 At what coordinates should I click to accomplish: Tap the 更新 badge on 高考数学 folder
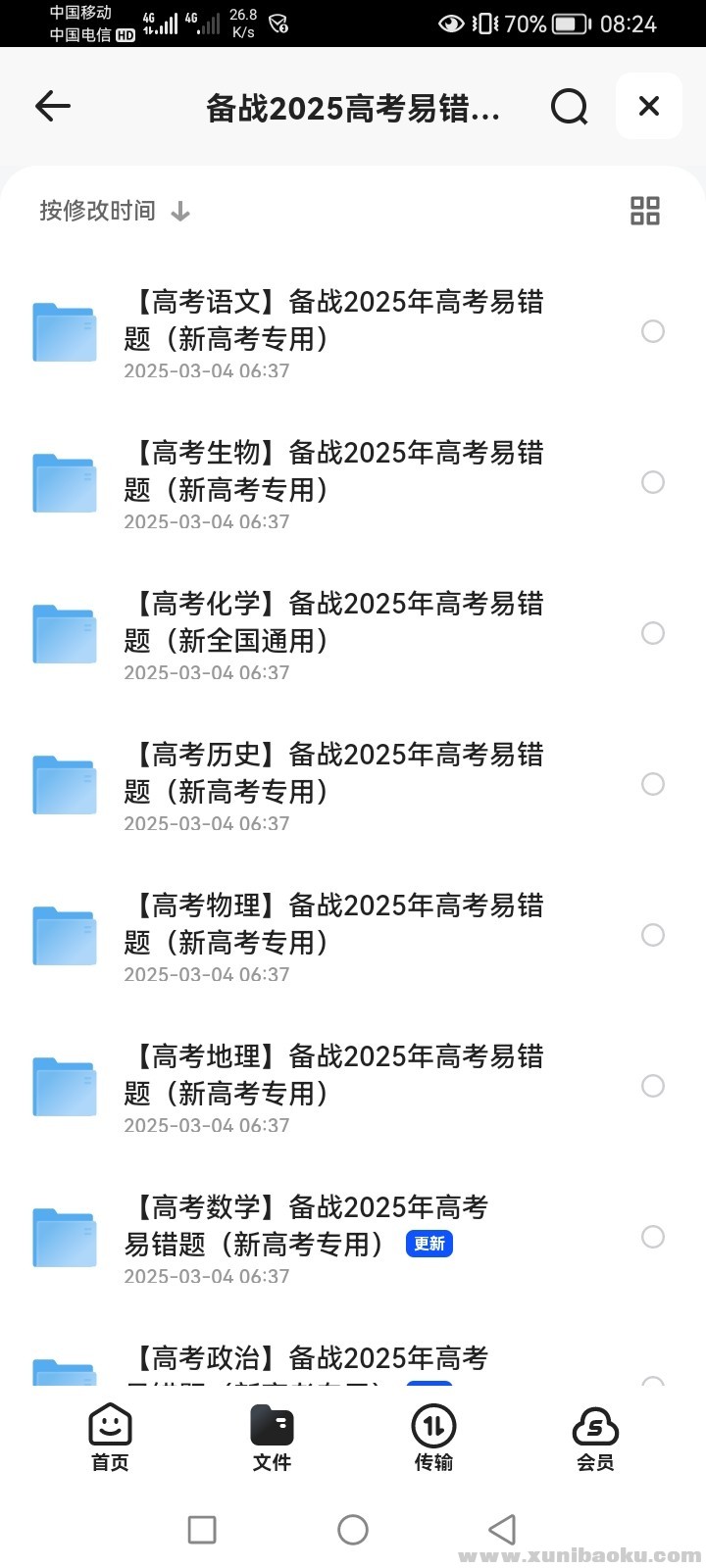pos(429,1243)
